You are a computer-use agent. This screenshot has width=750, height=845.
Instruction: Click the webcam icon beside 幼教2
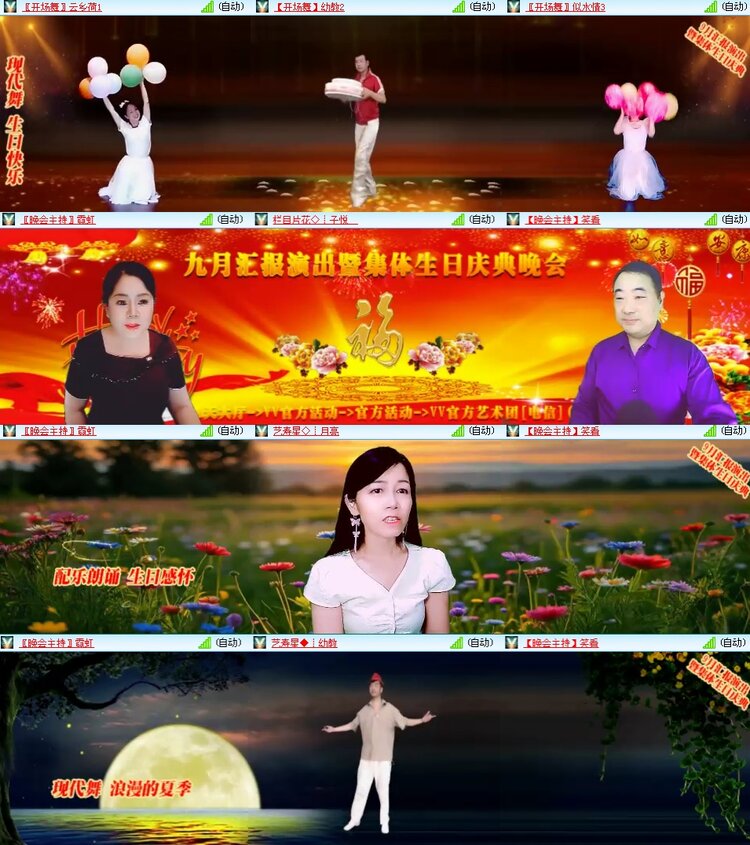coord(258,7)
